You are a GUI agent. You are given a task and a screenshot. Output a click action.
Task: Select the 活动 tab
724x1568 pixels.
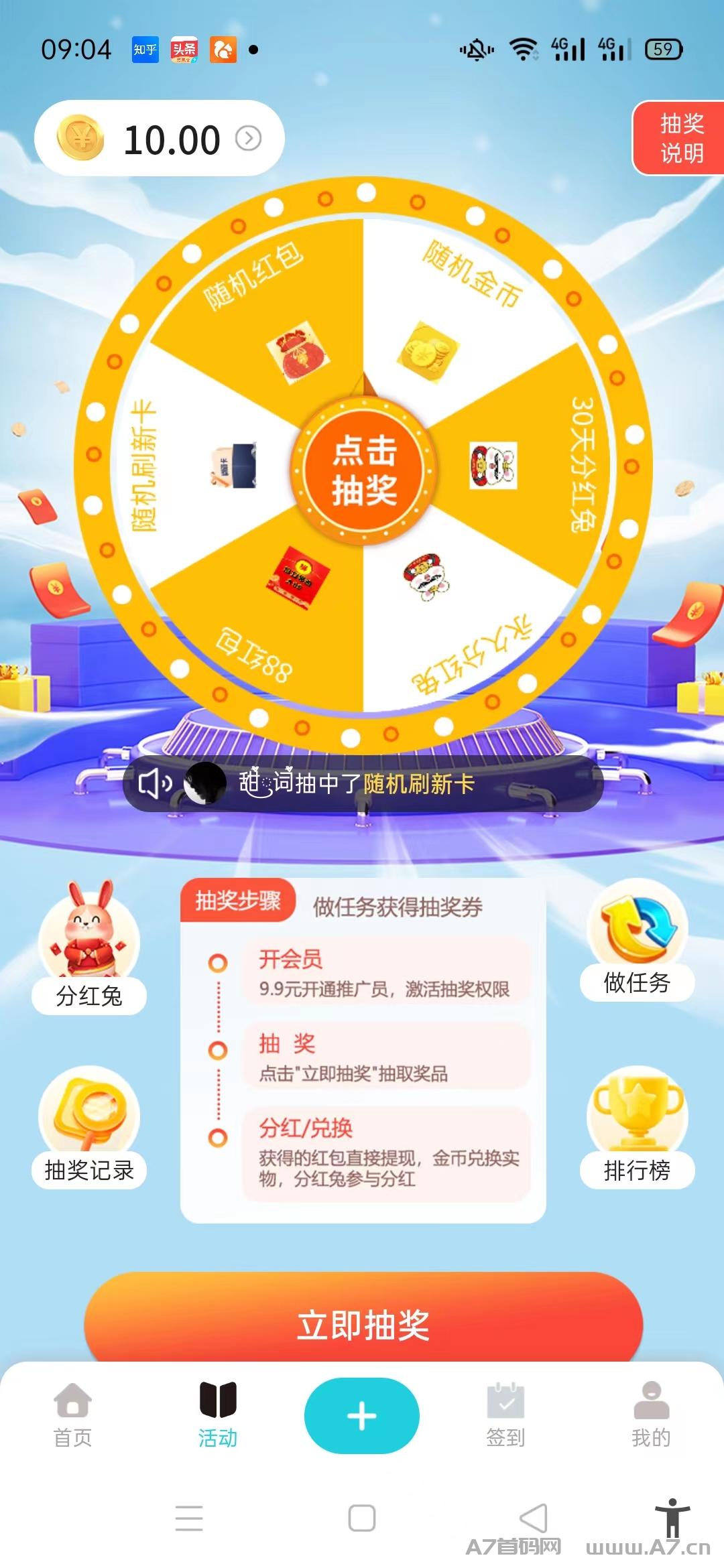218,1415
